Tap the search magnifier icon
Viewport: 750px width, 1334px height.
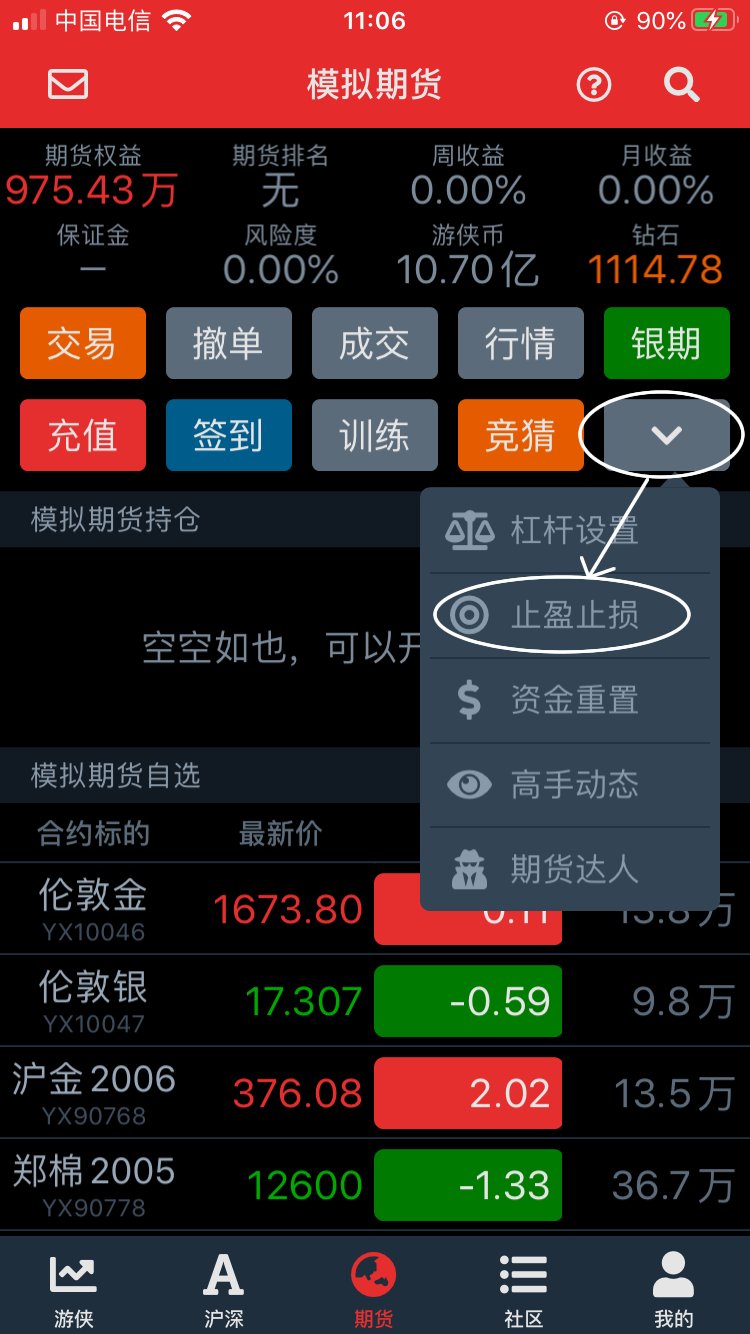[682, 85]
